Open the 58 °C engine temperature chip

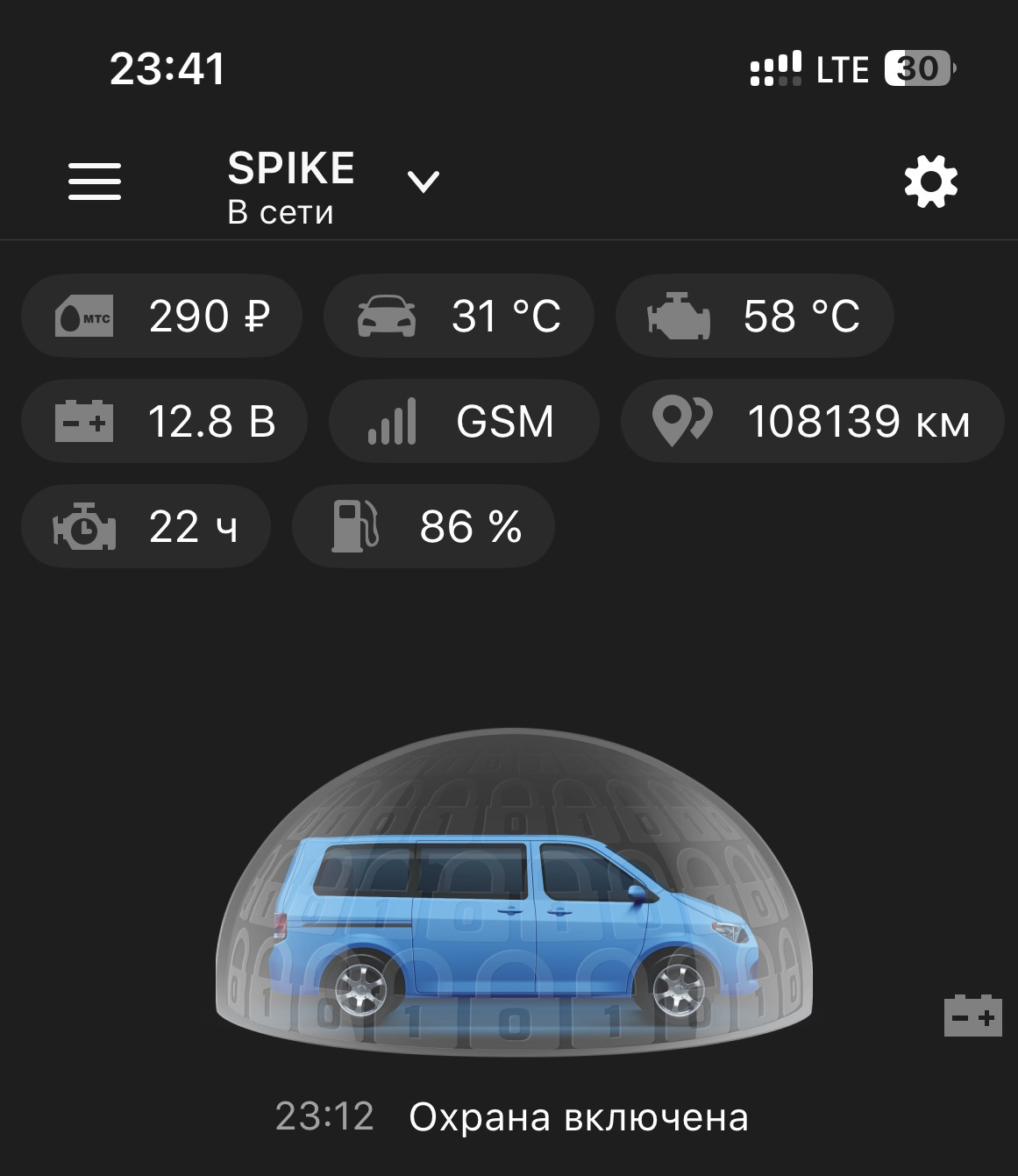754,316
